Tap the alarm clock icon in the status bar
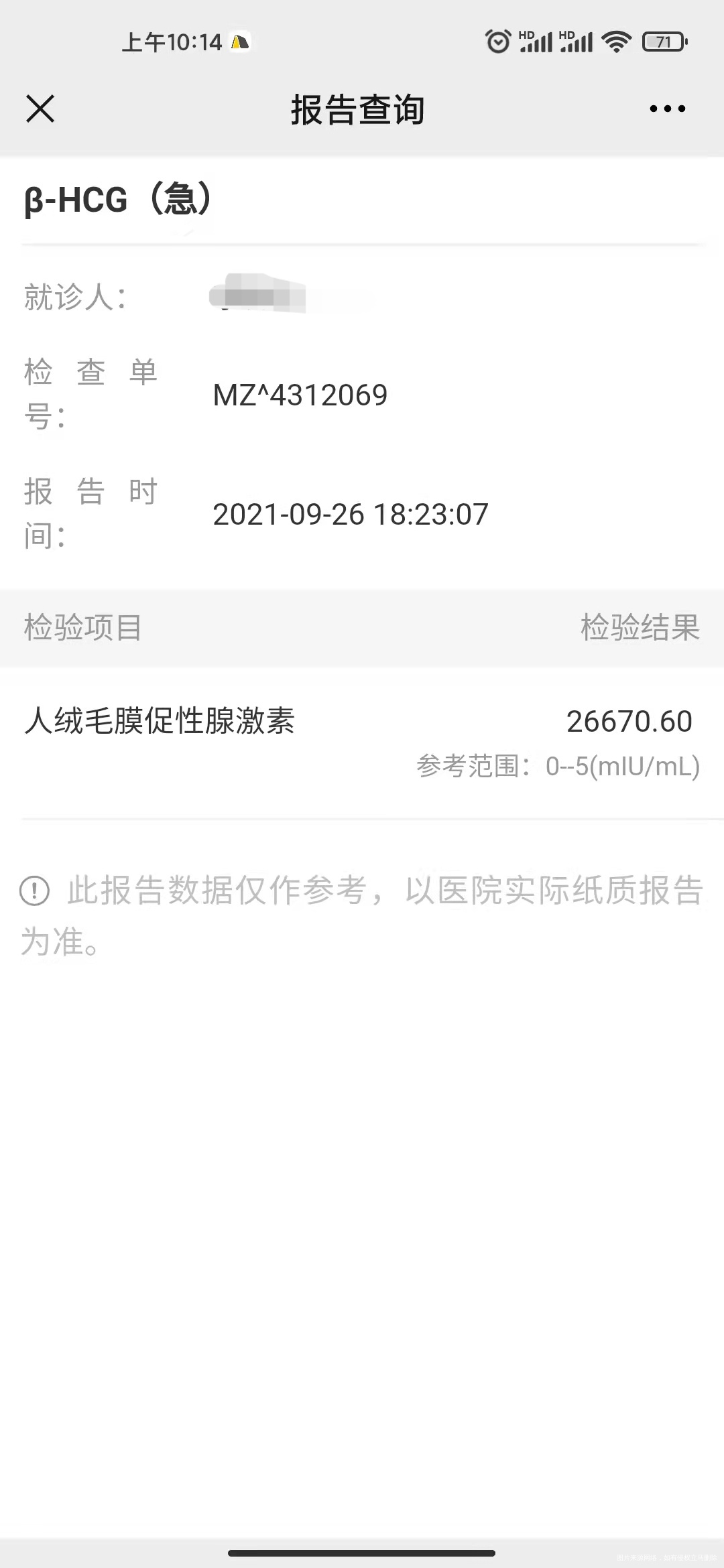The width and height of the screenshot is (724, 1568). click(497, 40)
